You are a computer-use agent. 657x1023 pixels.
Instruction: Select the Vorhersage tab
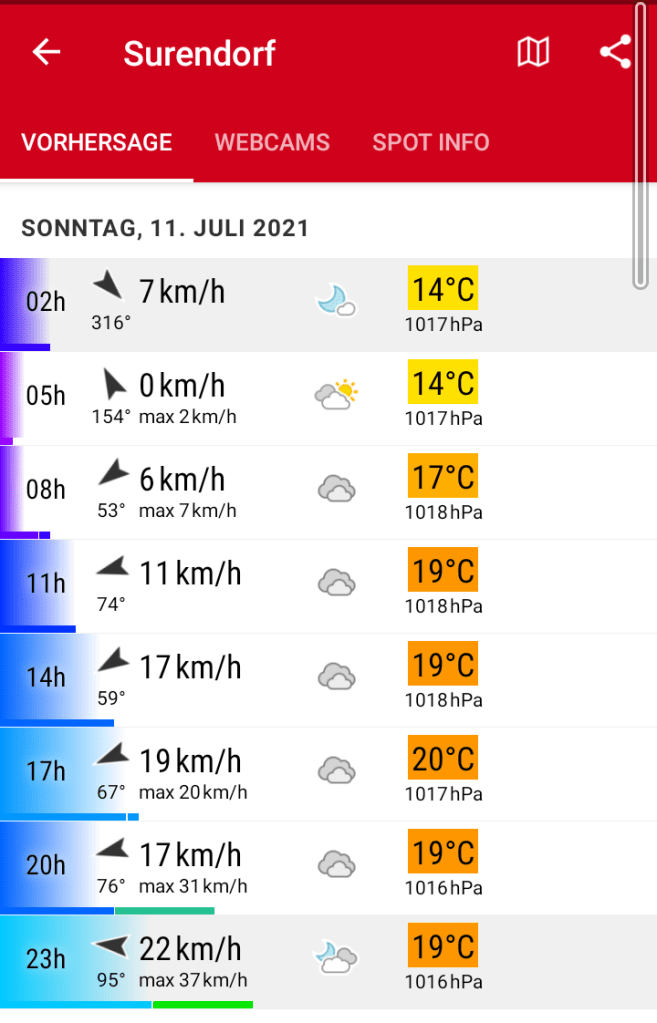97,142
